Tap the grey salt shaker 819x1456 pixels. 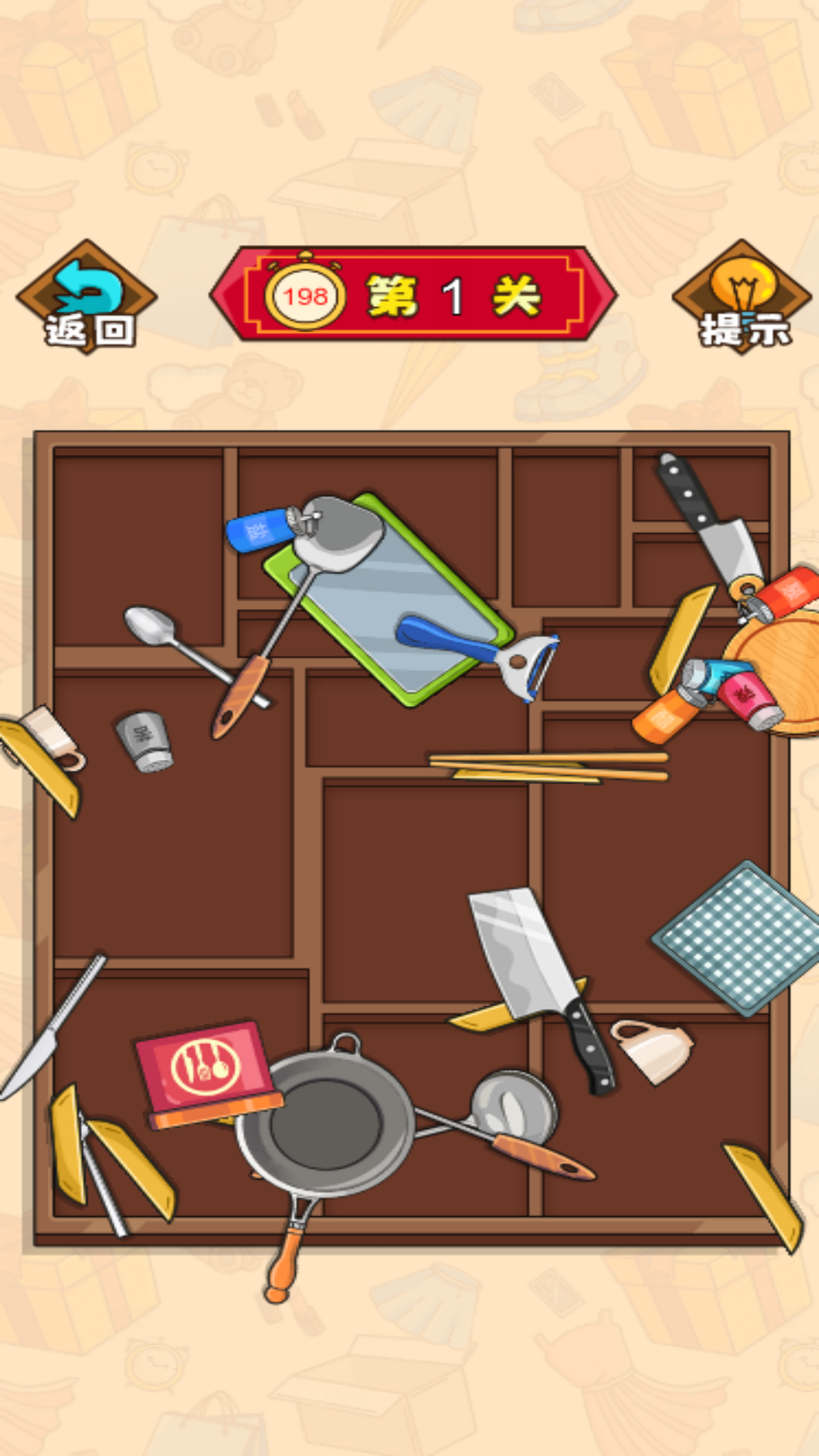pos(144,740)
